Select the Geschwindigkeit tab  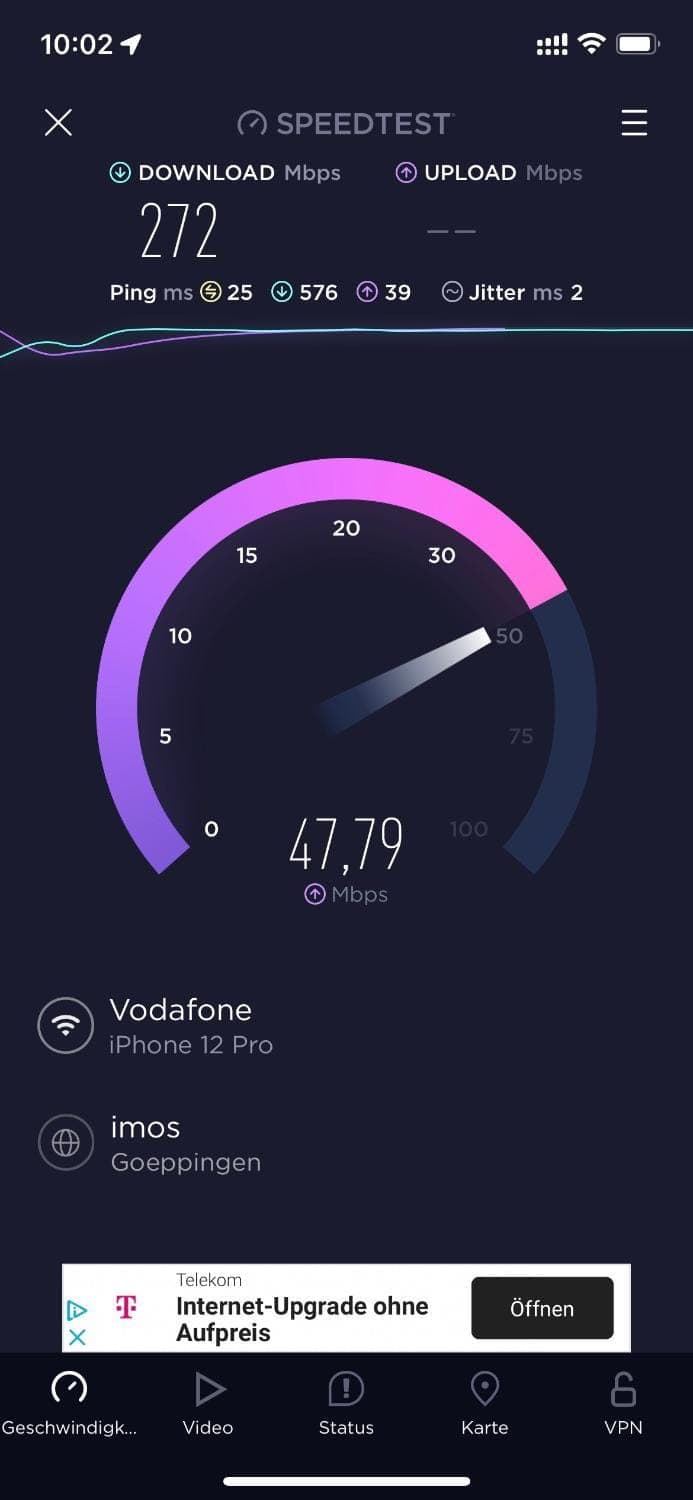(x=69, y=1402)
